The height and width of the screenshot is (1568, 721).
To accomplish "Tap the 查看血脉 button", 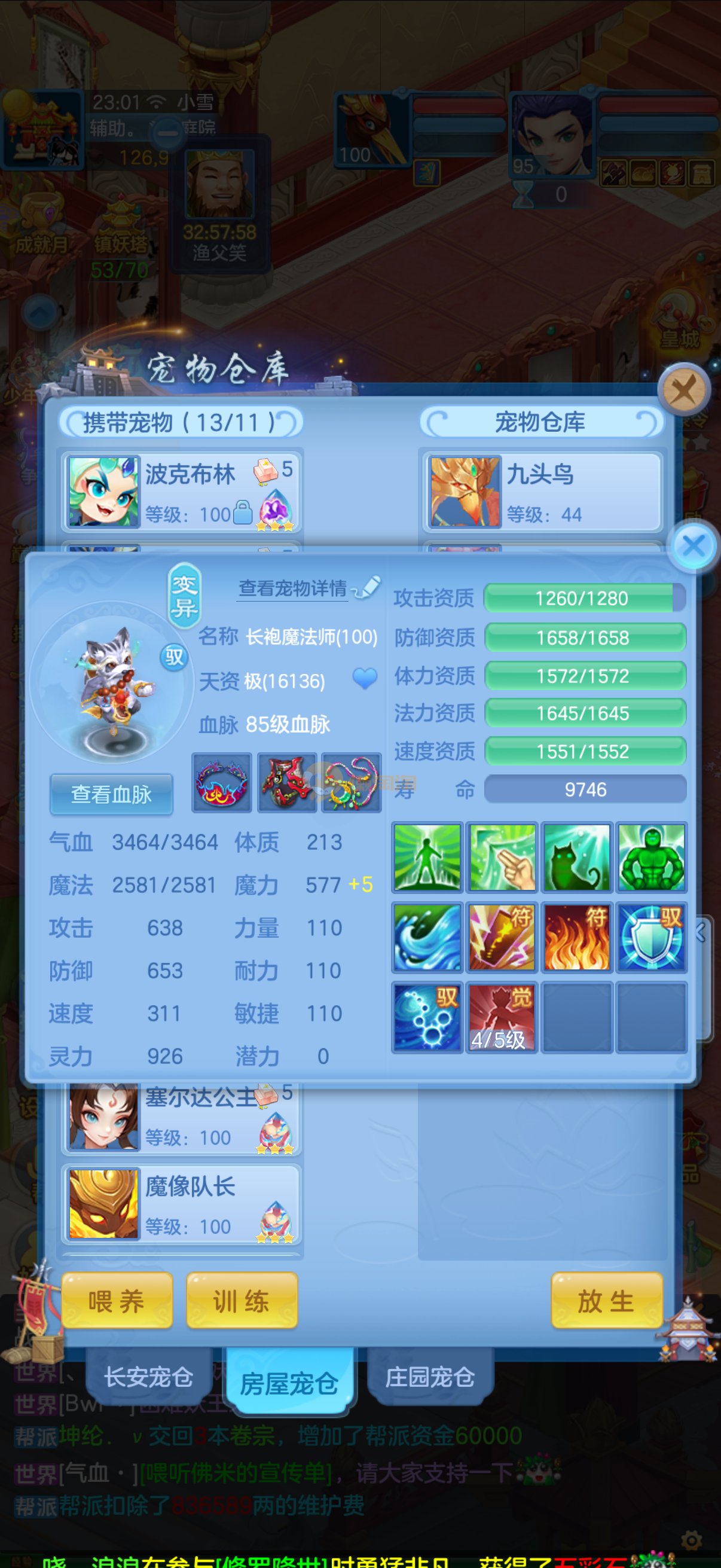I will (111, 794).
